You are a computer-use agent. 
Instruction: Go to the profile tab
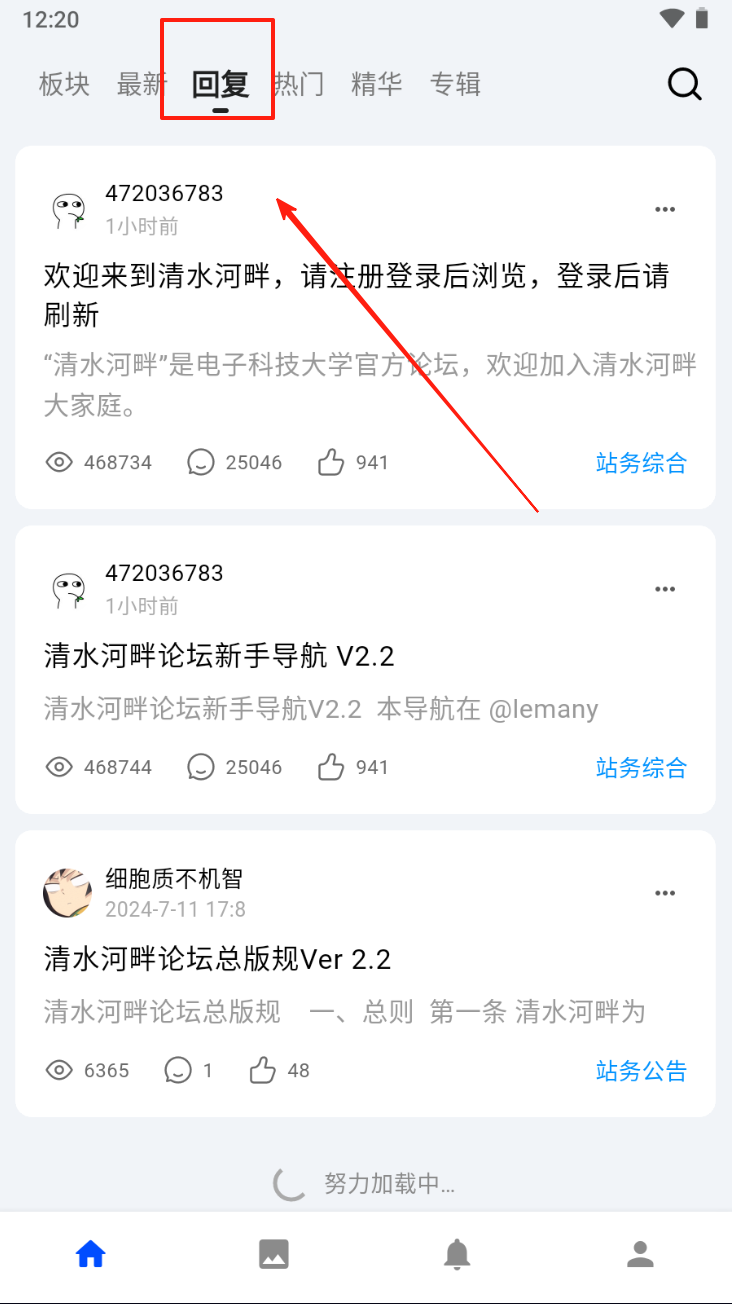(x=640, y=1253)
